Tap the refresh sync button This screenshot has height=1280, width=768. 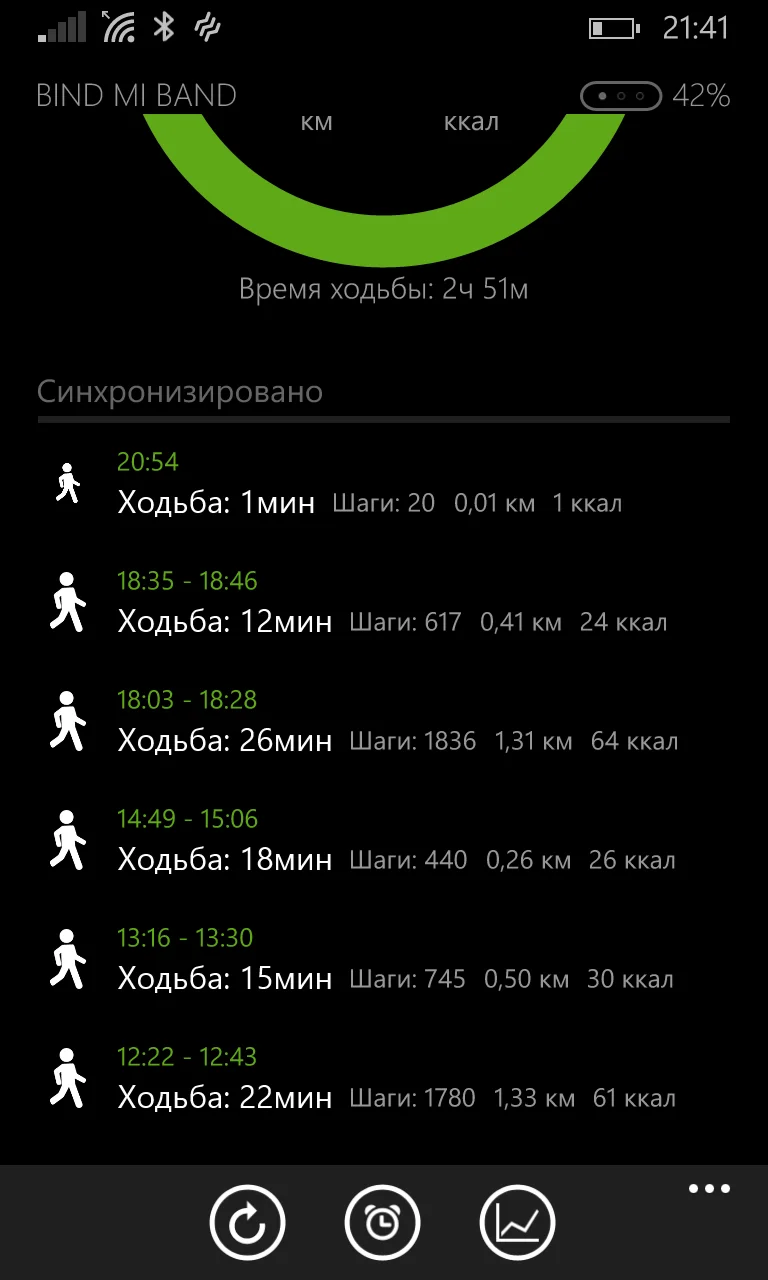tap(247, 1222)
